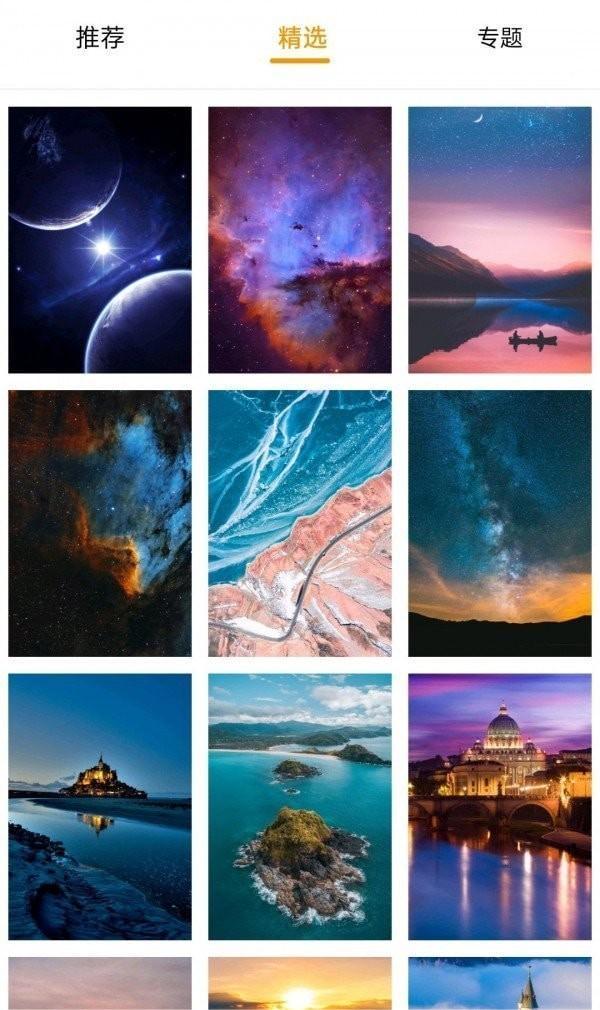Select the turquoise sea islands wallpaper
This screenshot has width=600, height=1010.
300,806
